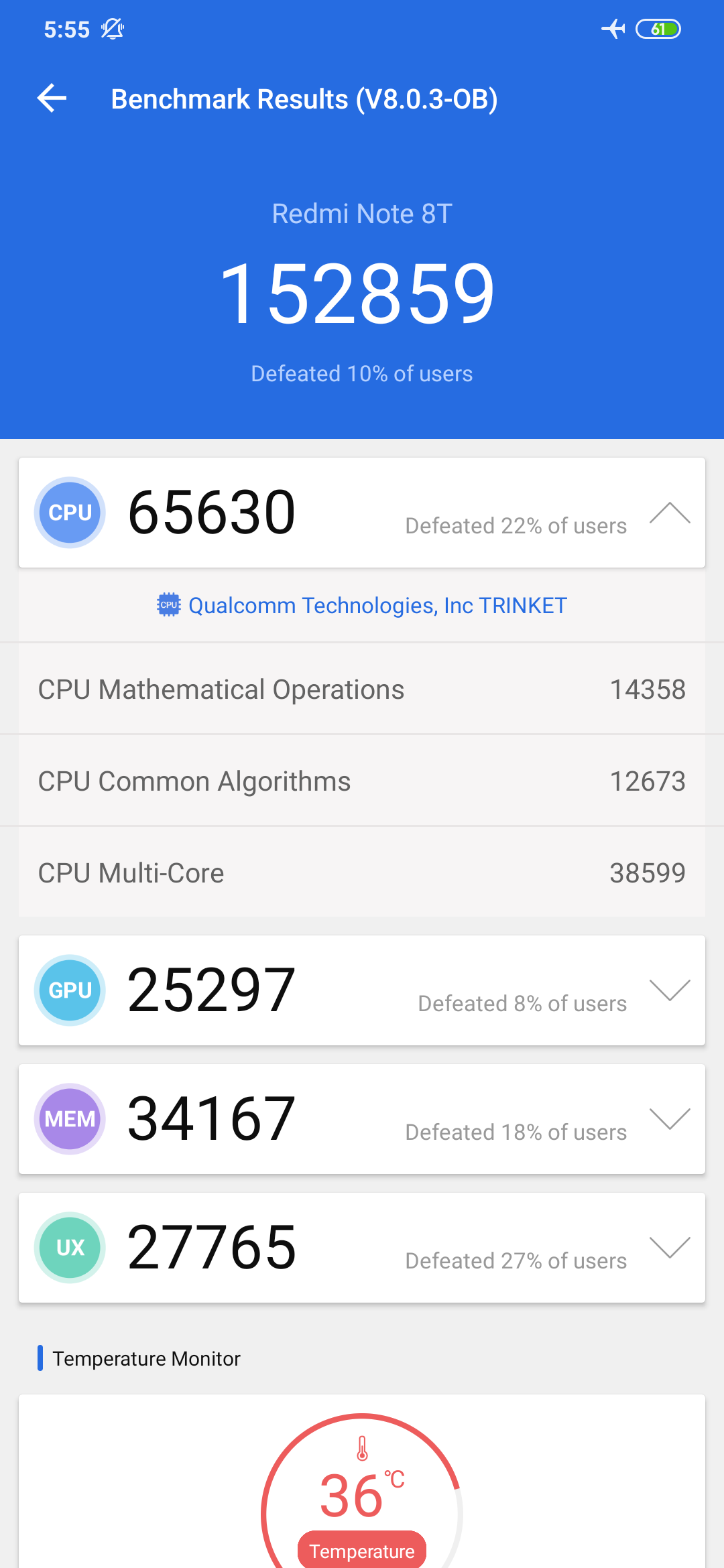The height and width of the screenshot is (1568, 724).
Task: Click the GPU score icon
Action: pyautogui.click(x=70, y=990)
